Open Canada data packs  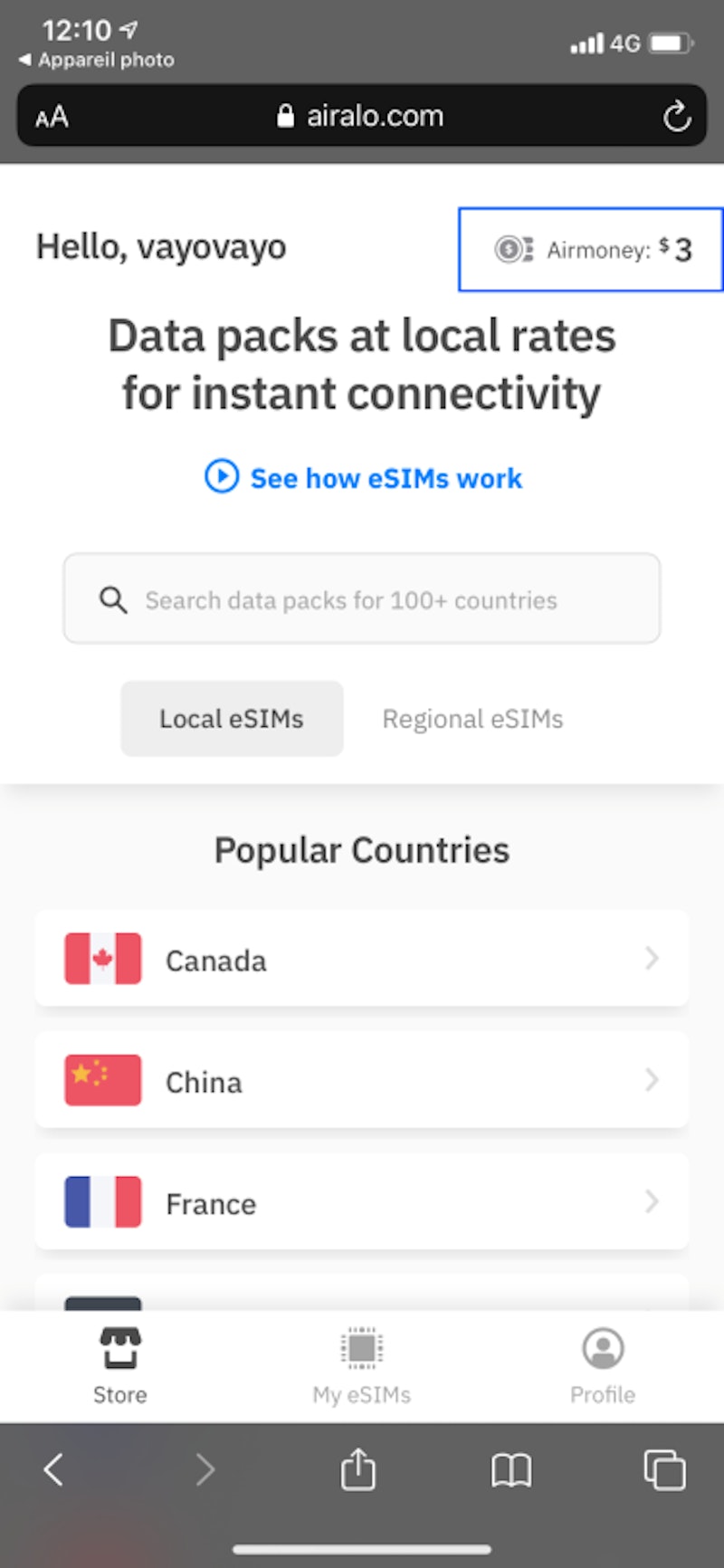coord(362,959)
